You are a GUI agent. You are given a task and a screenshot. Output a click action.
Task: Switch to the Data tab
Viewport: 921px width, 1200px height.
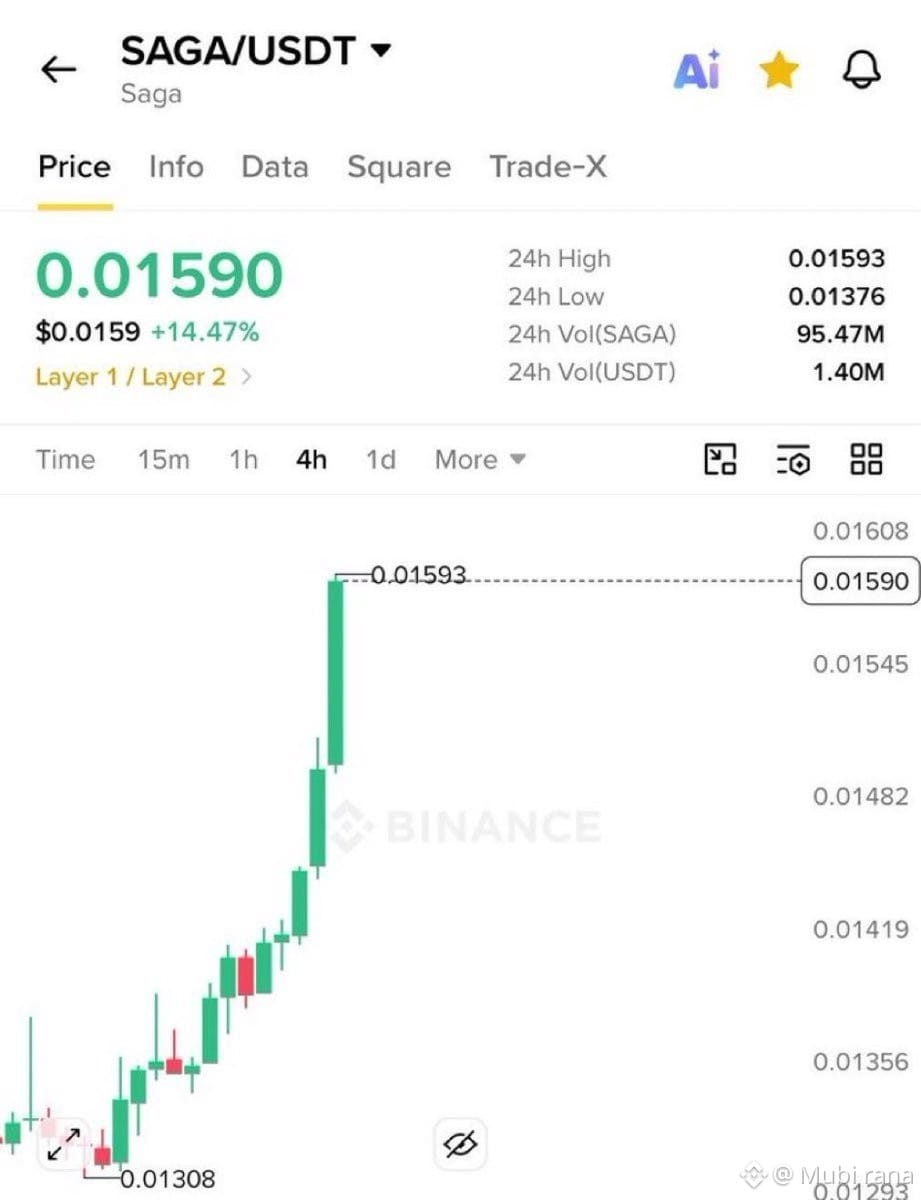pyautogui.click(x=275, y=166)
